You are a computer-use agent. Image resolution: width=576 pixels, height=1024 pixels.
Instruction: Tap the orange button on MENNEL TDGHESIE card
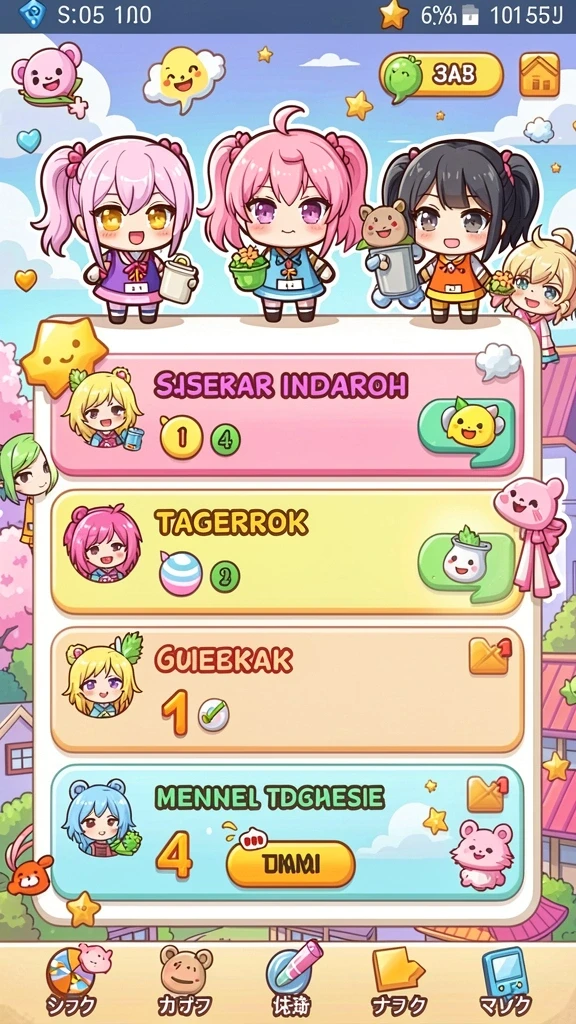coord(291,864)
